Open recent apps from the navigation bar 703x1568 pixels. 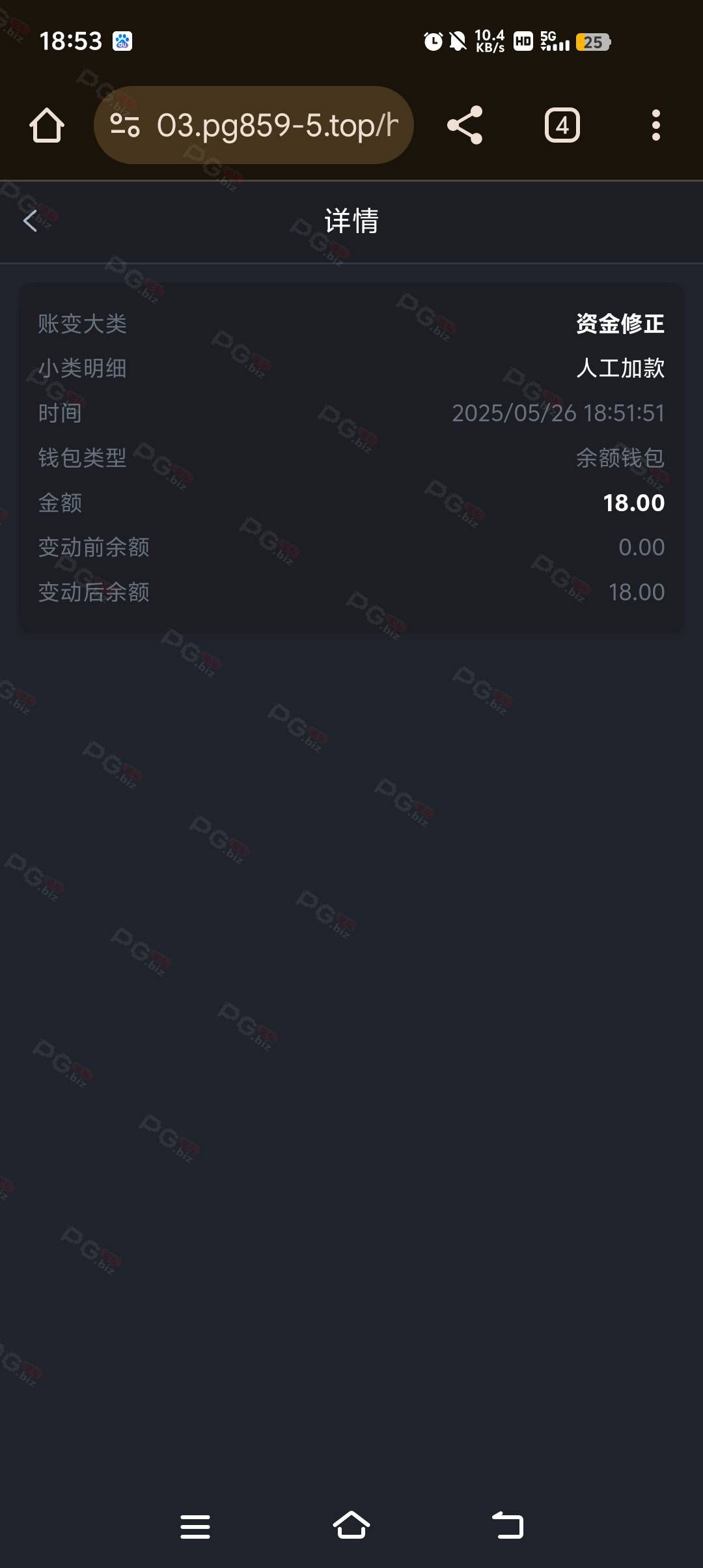(x=195, y=1526)
